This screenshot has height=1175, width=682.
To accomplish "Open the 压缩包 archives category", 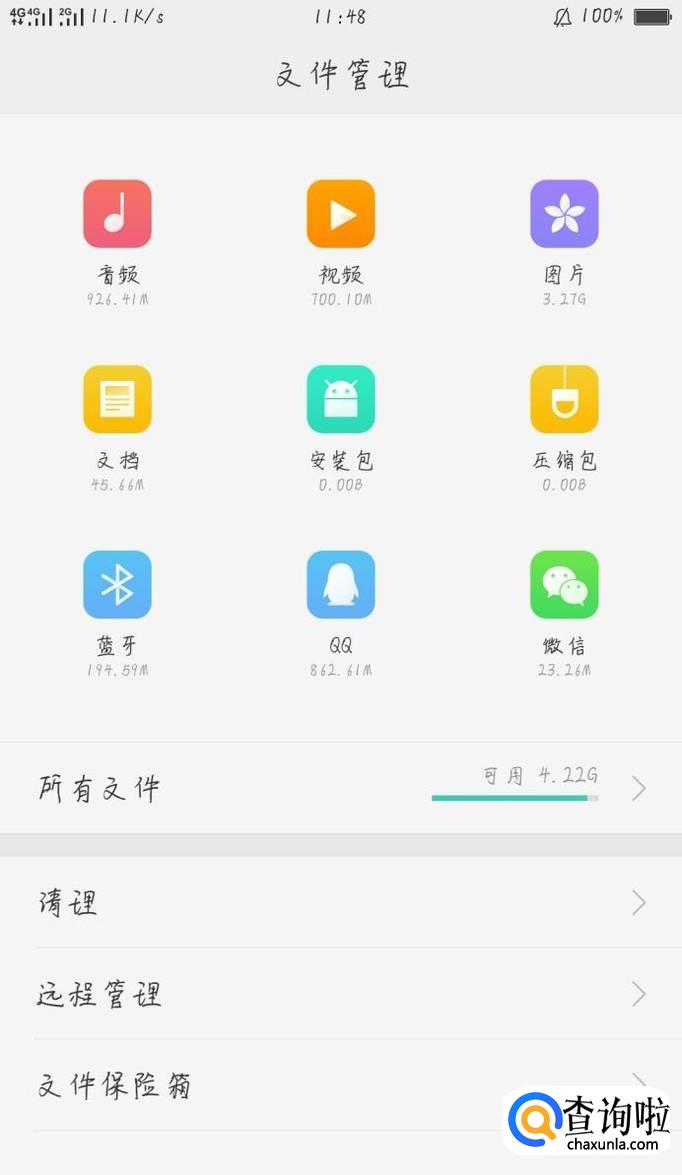I will [564, 400].
